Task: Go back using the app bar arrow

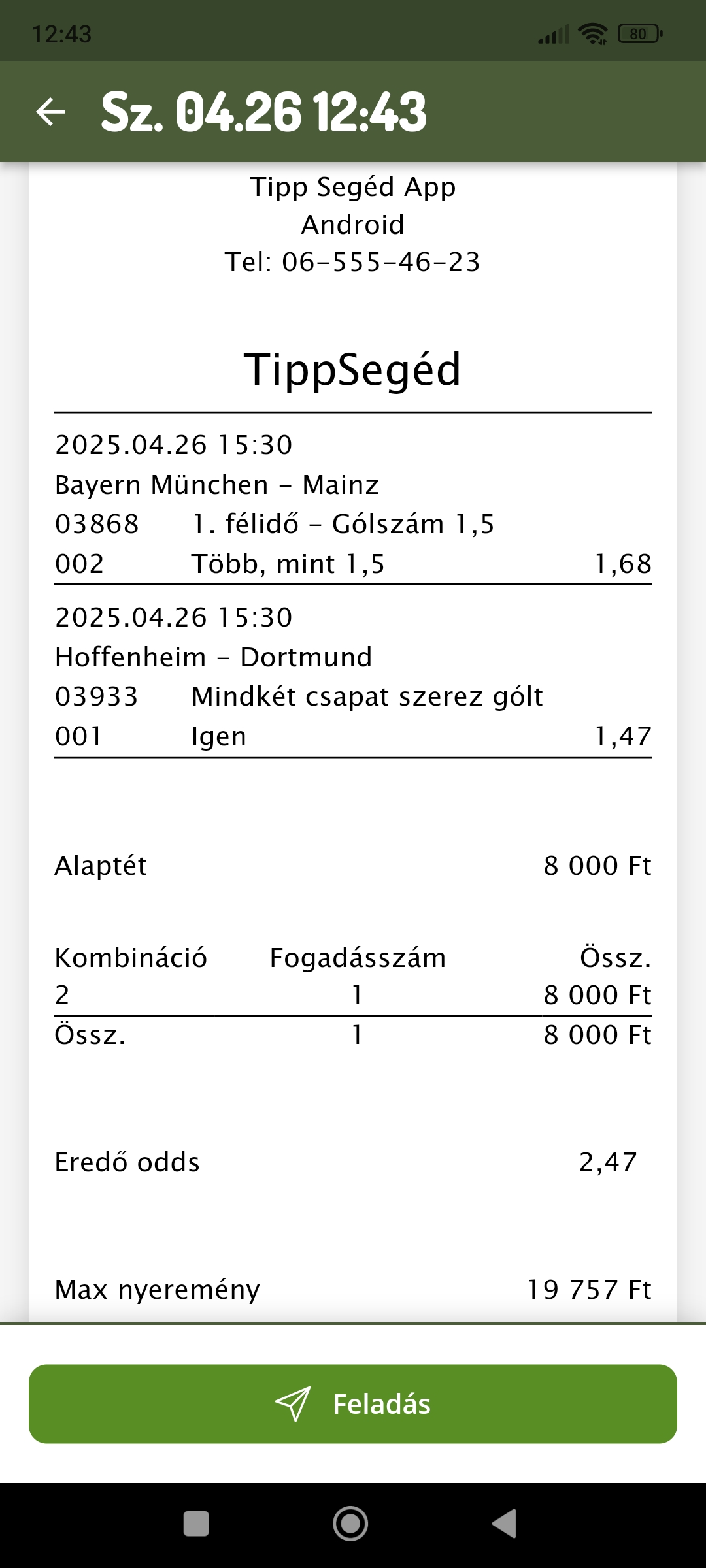Action: [50, 112]
